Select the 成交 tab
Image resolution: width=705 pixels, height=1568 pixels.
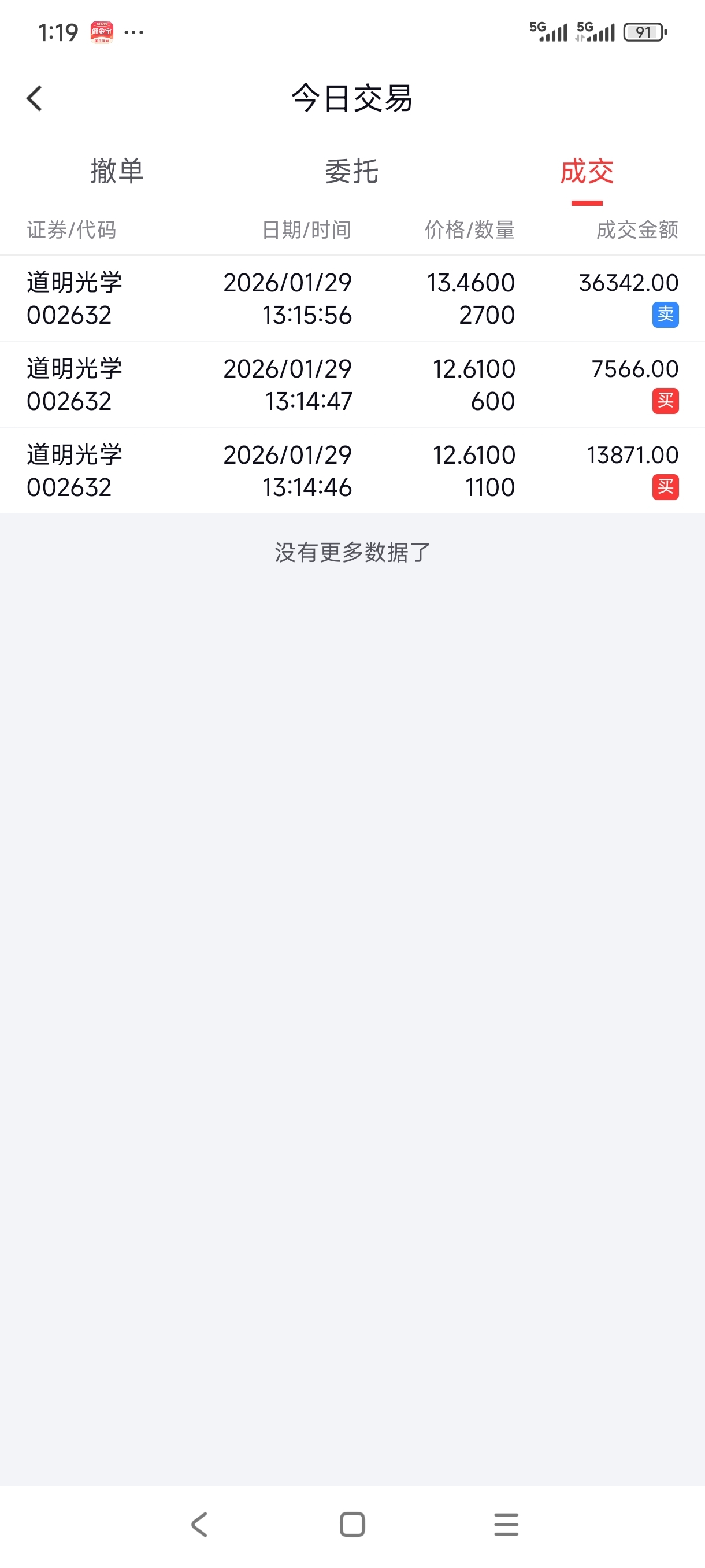pos(587,171)
